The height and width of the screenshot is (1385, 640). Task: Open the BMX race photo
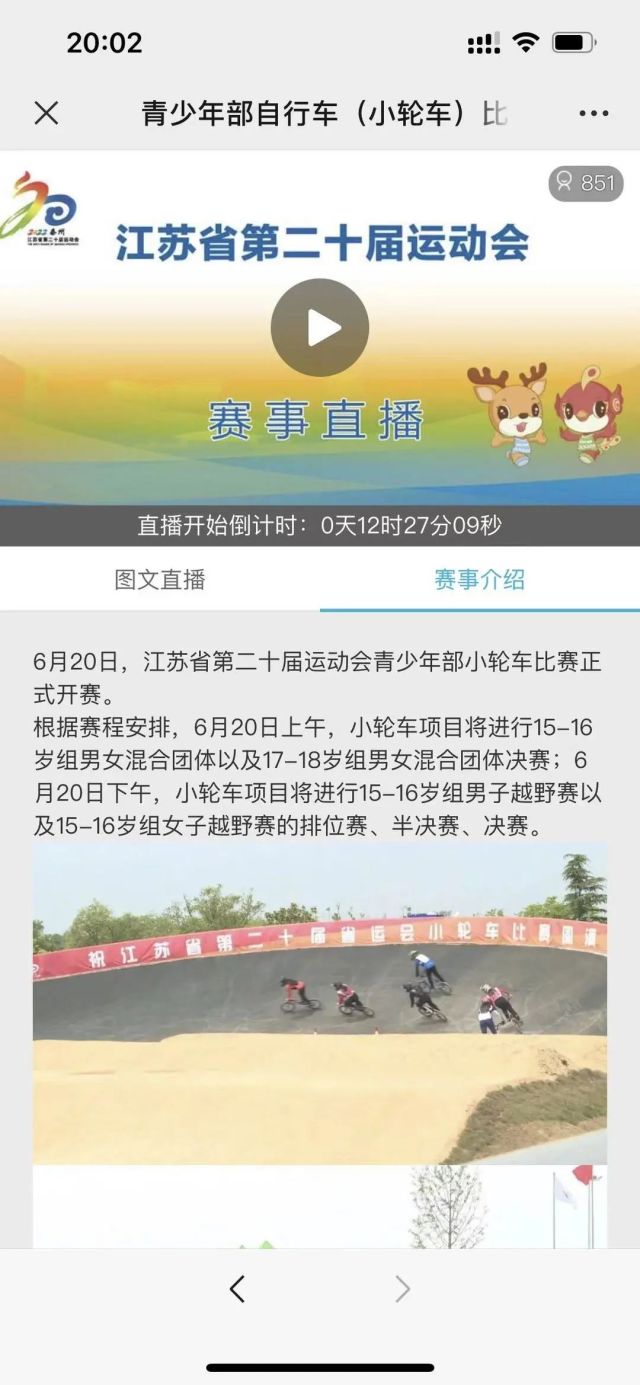320,1002
